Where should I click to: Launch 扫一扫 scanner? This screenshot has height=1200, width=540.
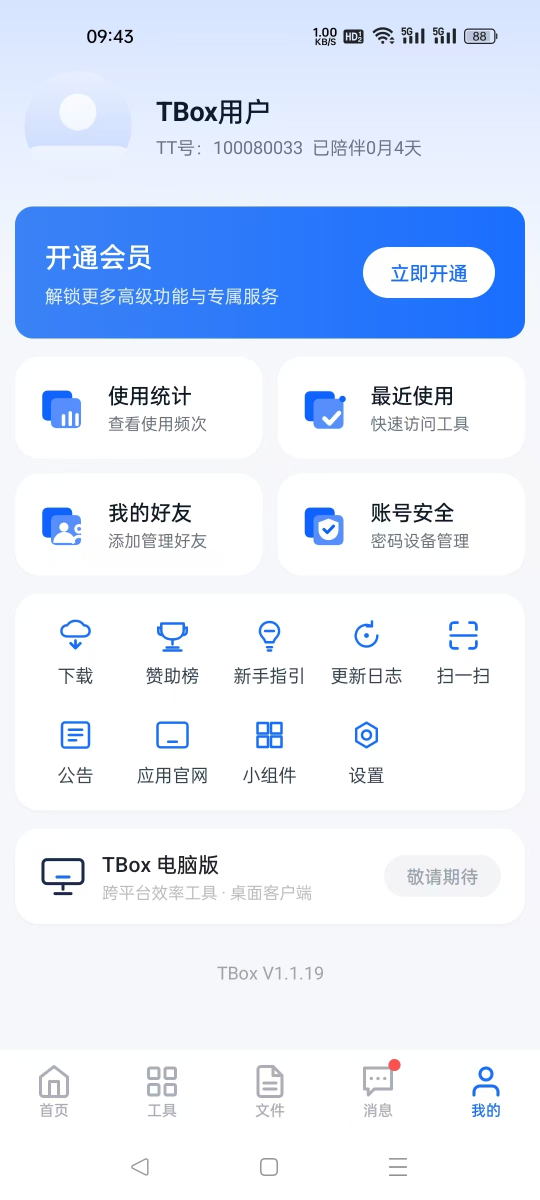463,652
